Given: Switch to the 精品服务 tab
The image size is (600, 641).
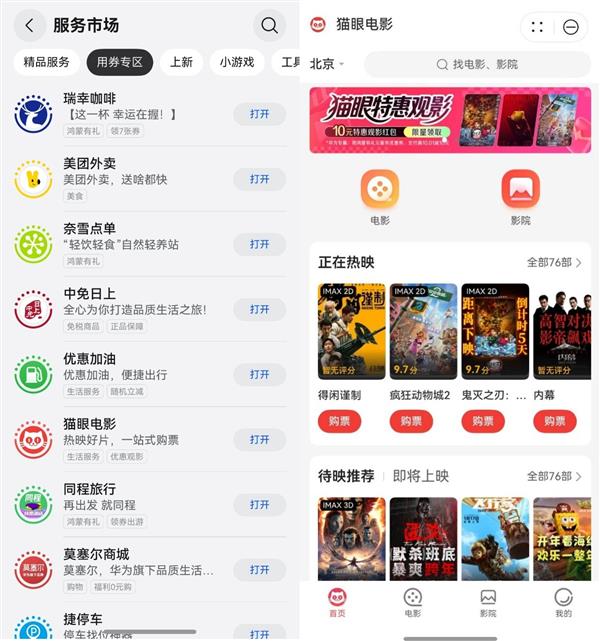Looking at the screenshot, I should [x=46, y=62].
